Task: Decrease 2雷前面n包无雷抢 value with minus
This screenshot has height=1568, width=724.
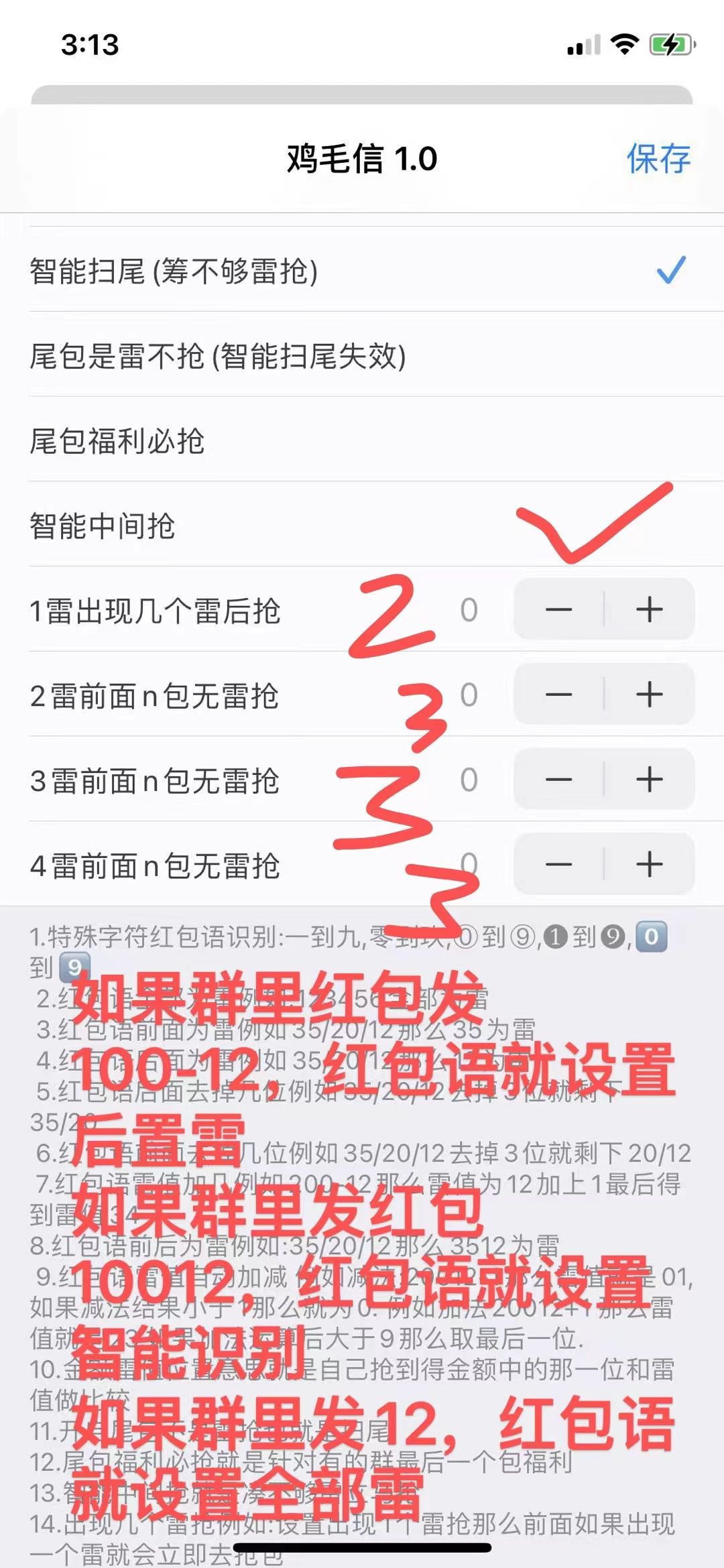Action: coord(559,695)
